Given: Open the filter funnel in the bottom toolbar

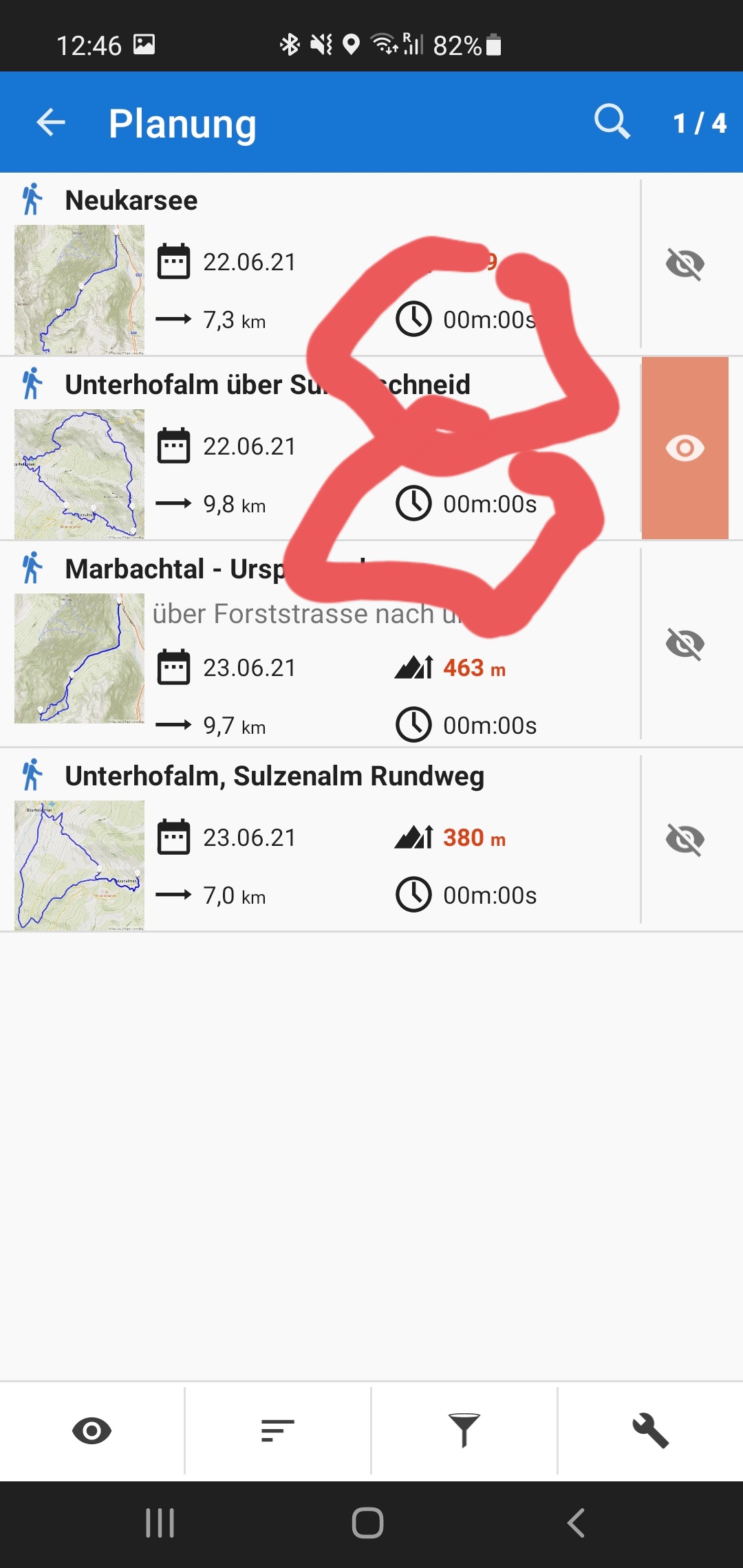Looking at the screenshot, I should pos(464,1431).
